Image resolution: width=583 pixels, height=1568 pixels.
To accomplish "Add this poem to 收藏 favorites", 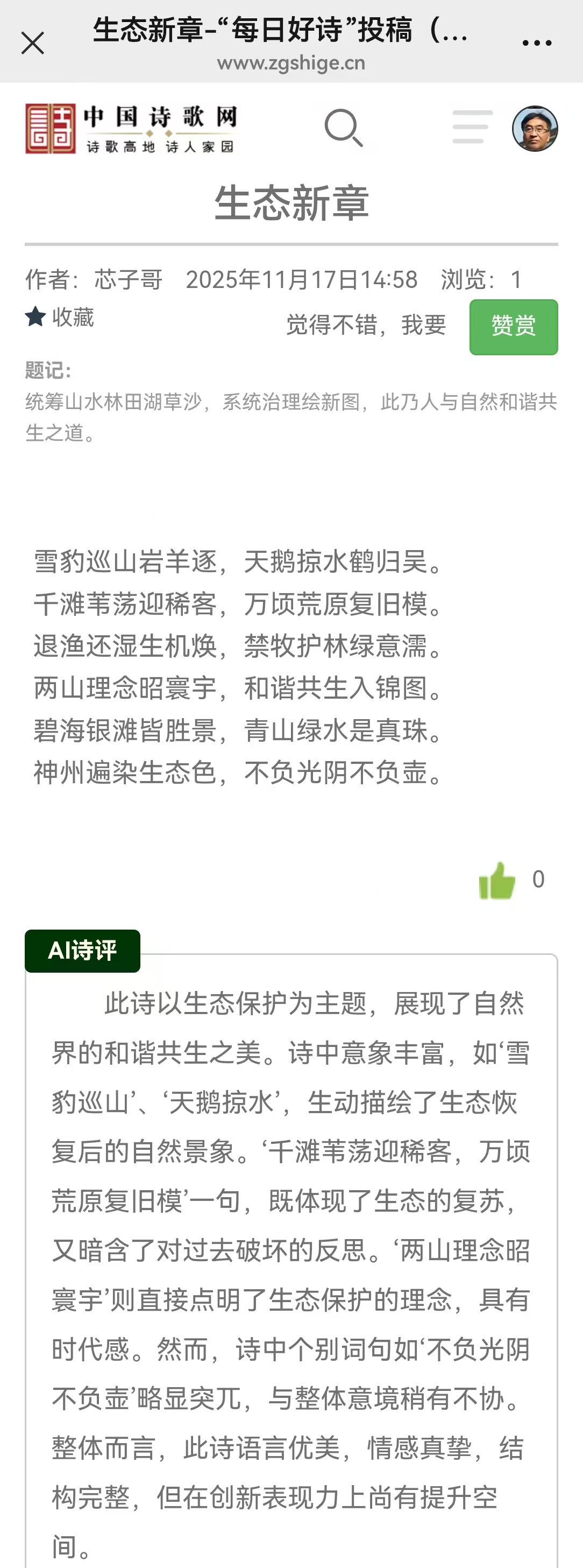I will click(x=60, y=317).
